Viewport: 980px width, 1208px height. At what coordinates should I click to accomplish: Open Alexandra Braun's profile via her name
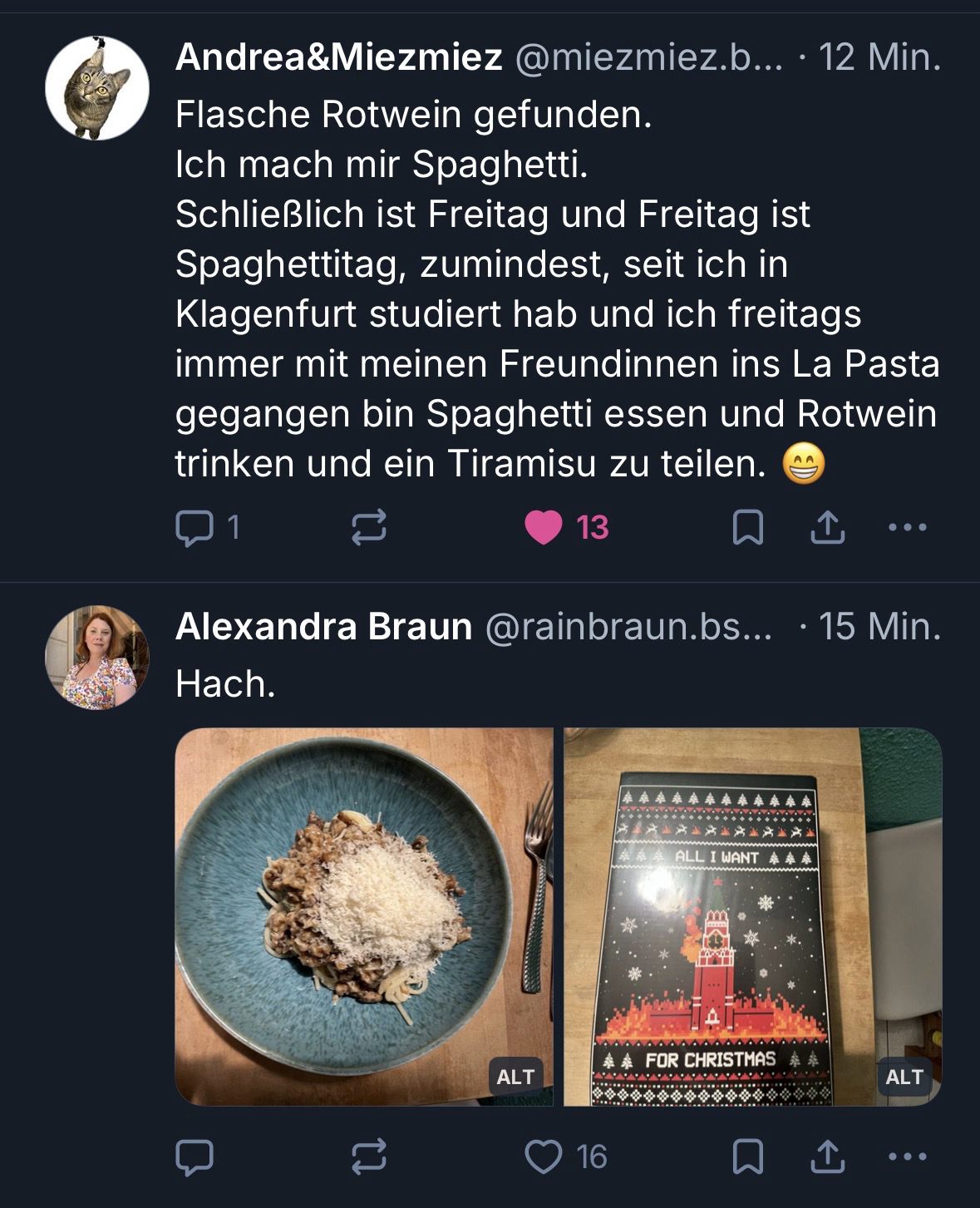click(x=323, y=627)
